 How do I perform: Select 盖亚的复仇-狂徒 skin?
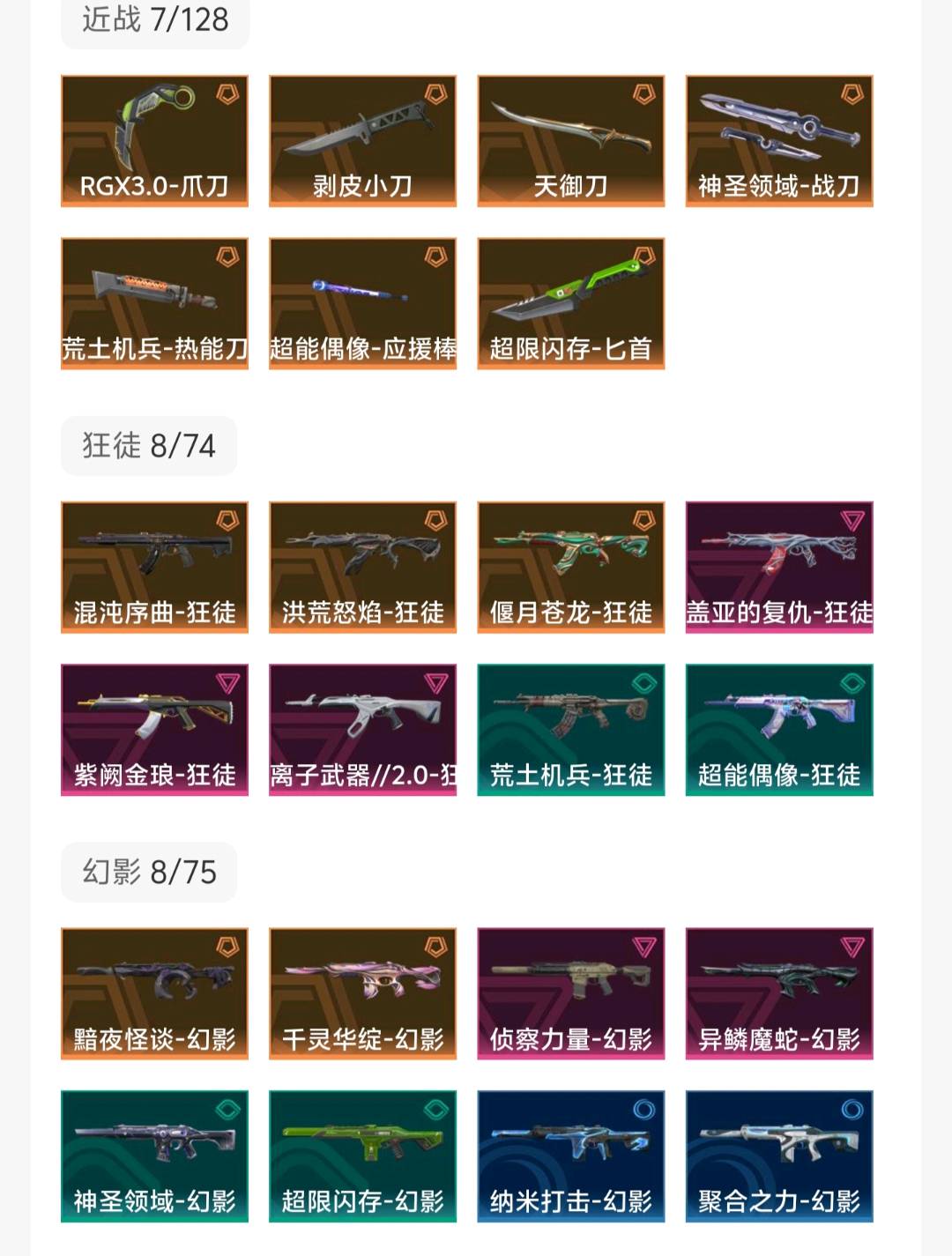click(x=779, y=567)
